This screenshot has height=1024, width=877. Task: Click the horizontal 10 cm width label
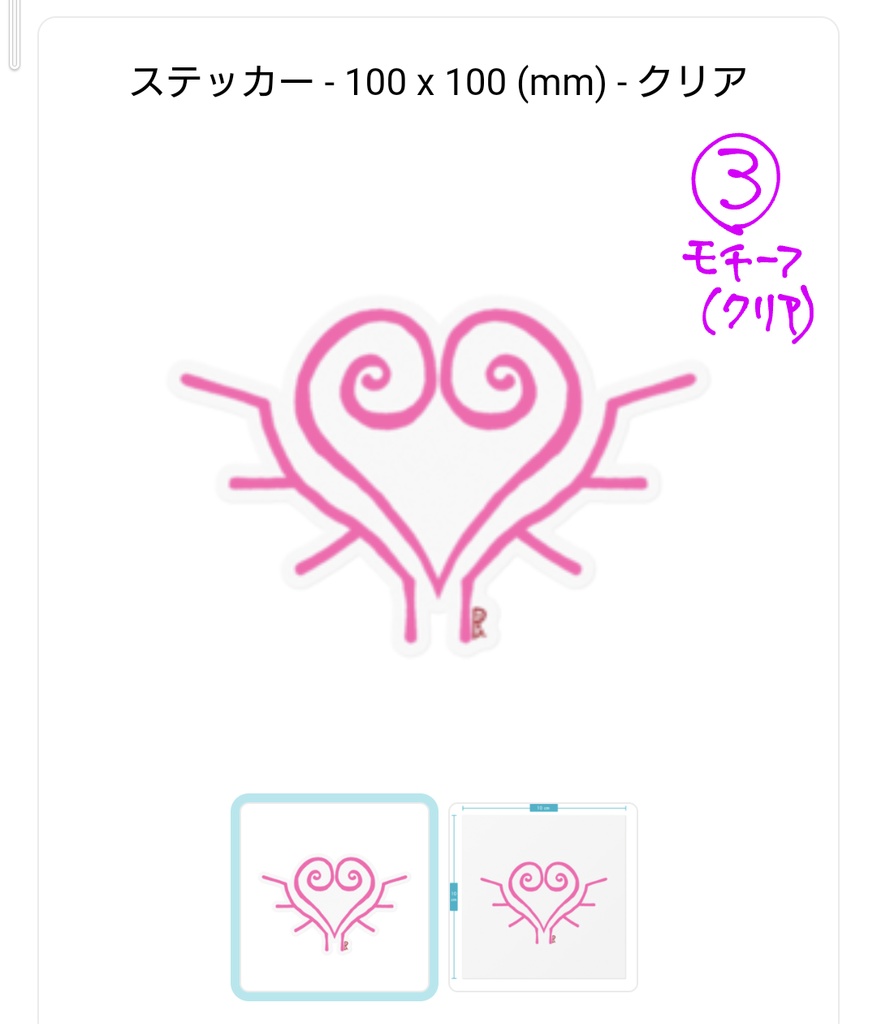[542, 808]
